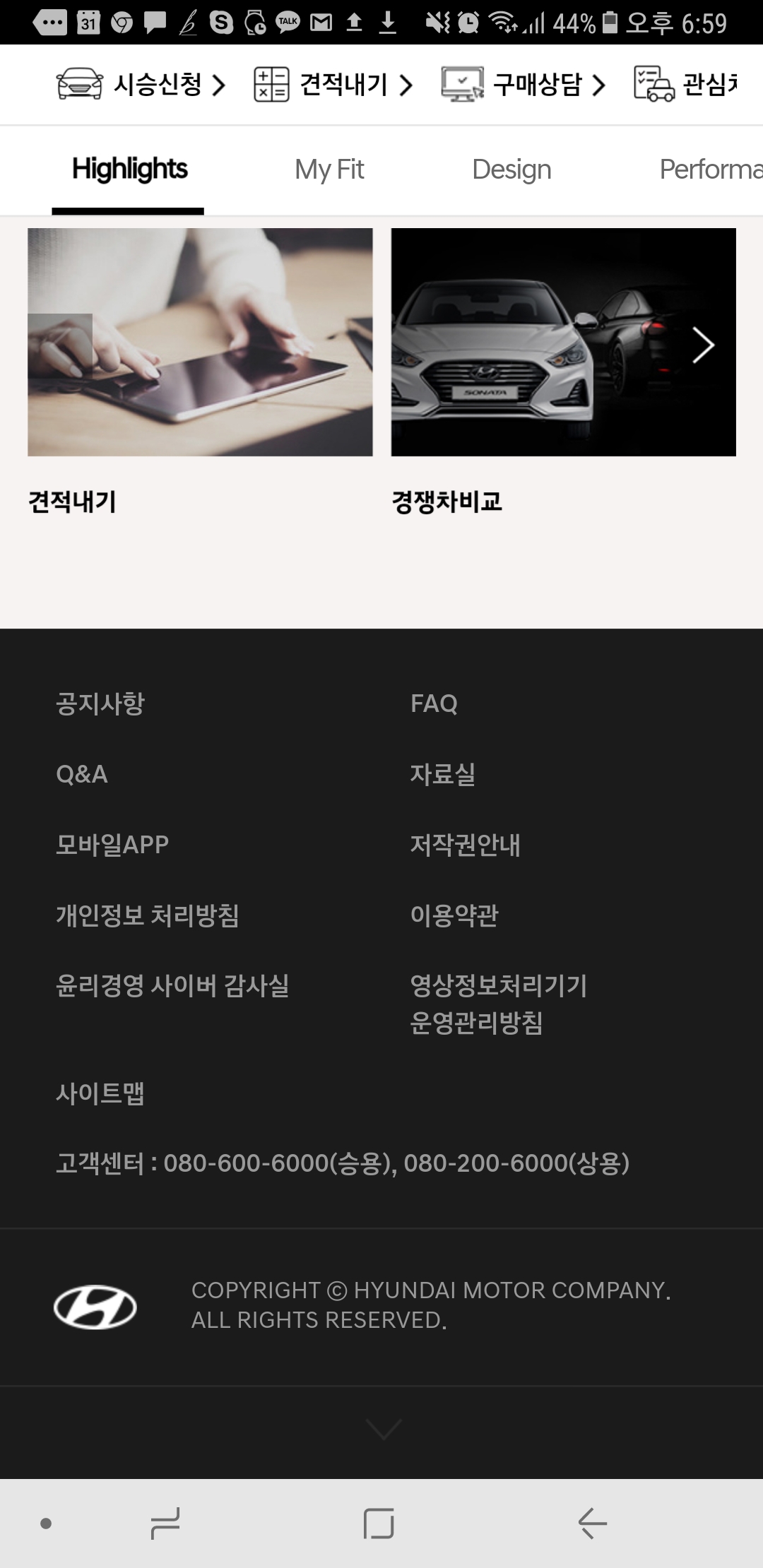Image resolution: width=763 pixels, height=1568 pixels.
Task: Open the FAQ link
Action: click(x=434, y=703)
